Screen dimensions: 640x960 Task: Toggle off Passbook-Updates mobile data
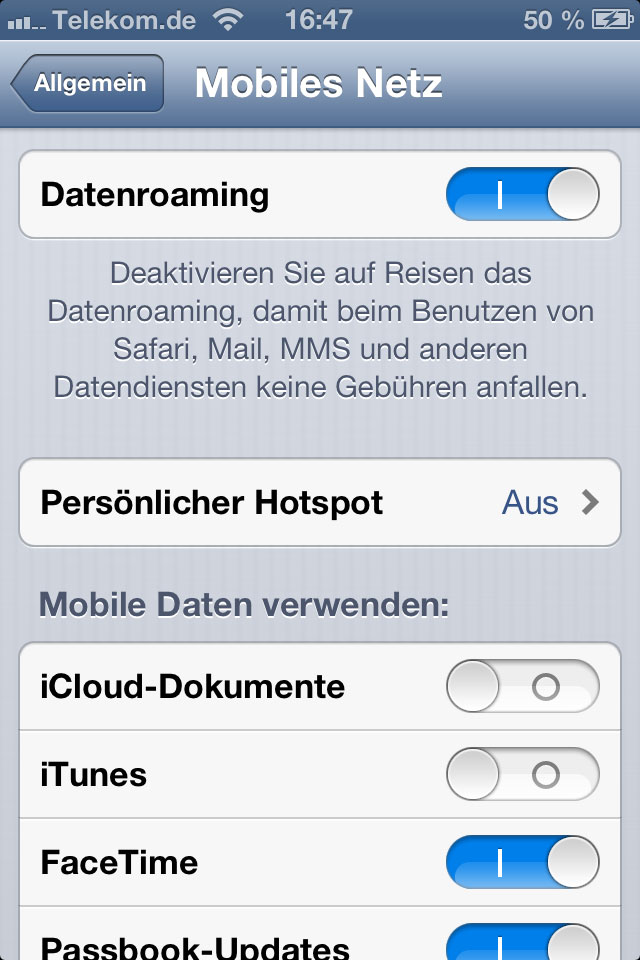pos(522,942)
